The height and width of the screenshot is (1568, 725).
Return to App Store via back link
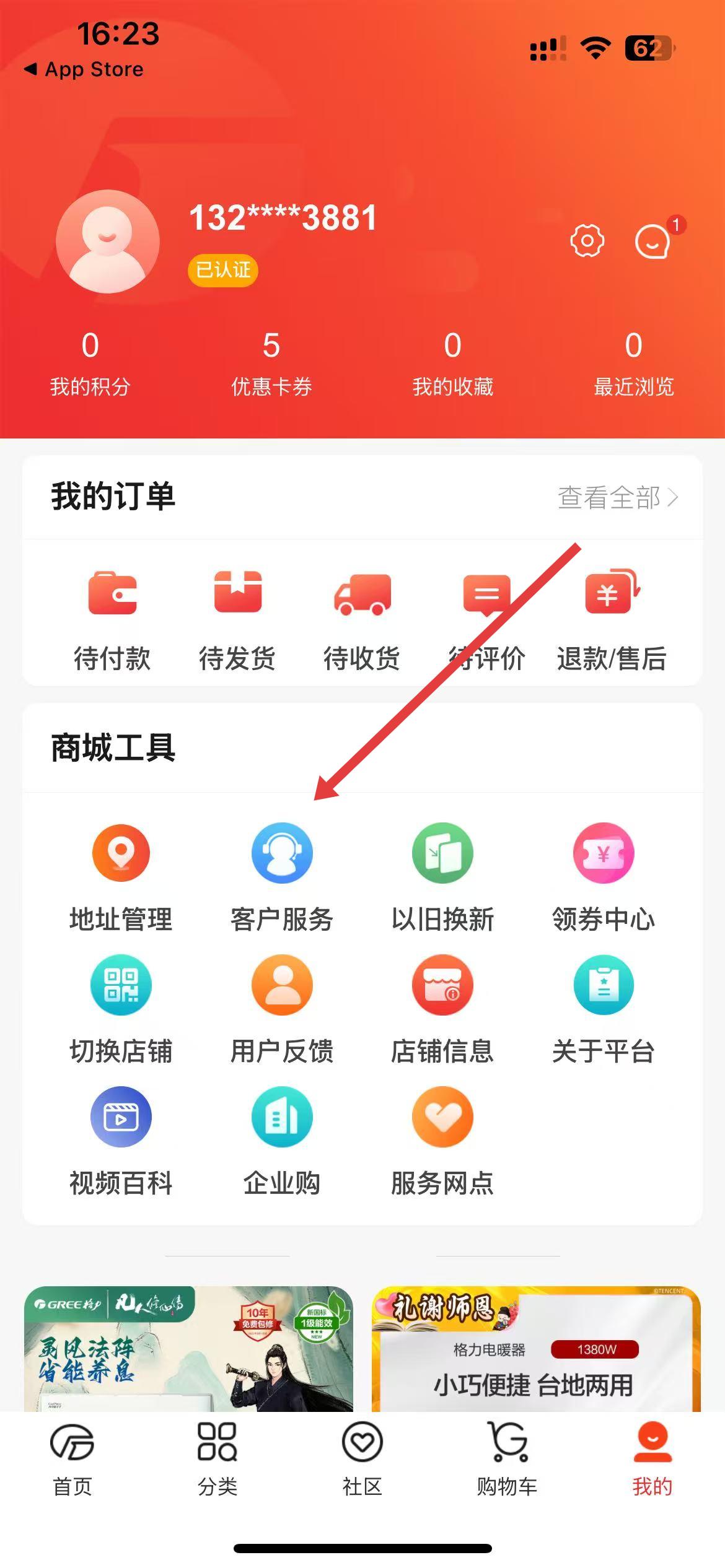point(84,69)
